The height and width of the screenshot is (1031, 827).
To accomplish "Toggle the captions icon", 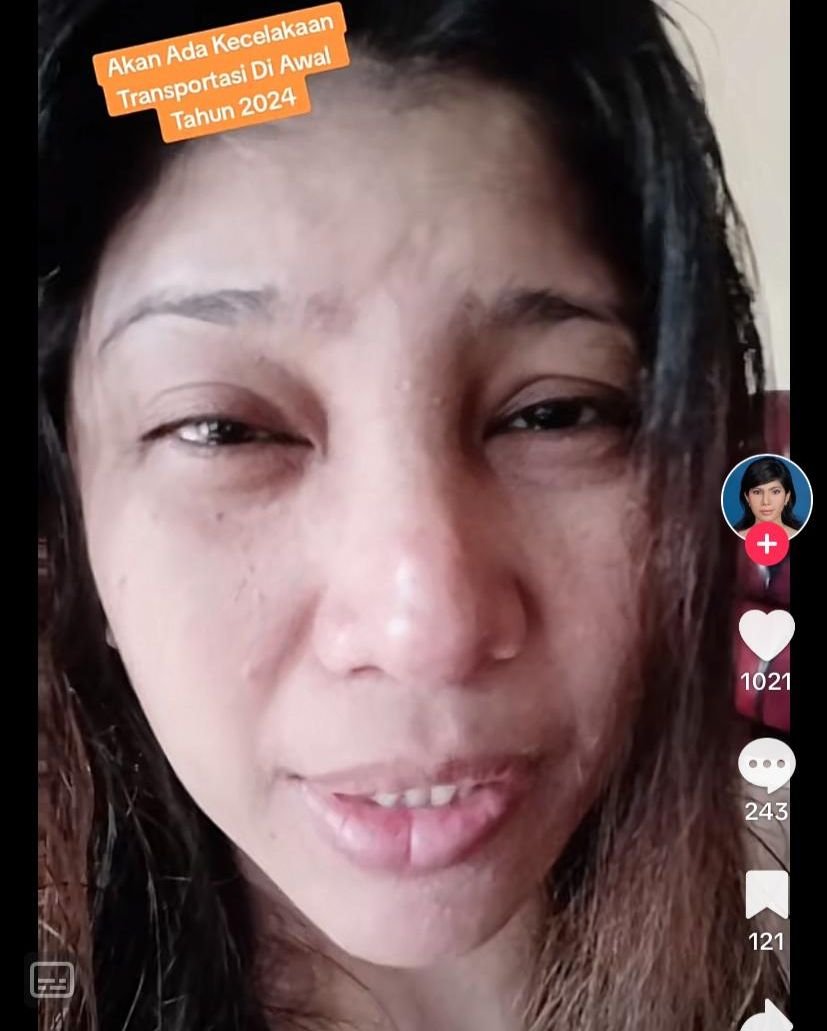I will point(52,979).
